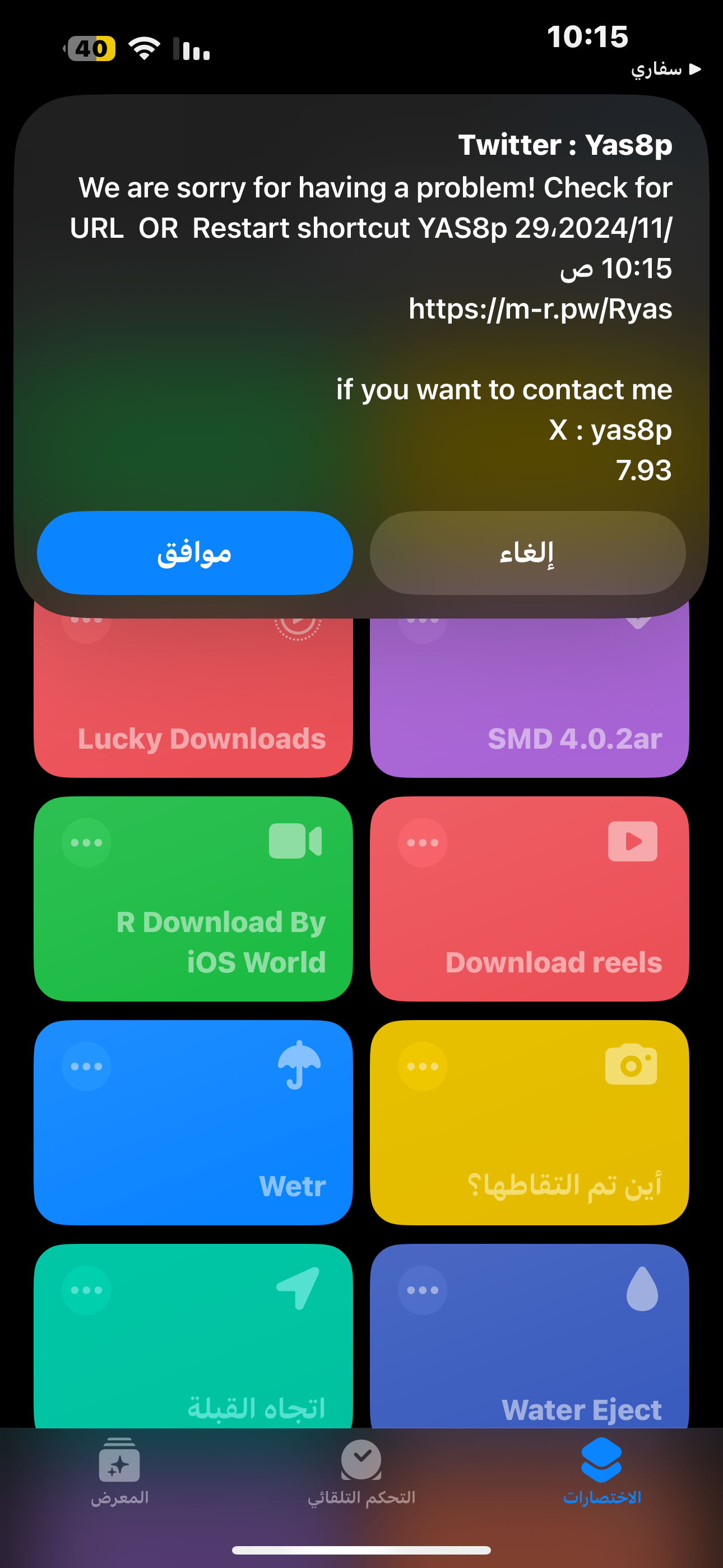Edit اتجاه القبلة via its three-dot button

click(86, 1290)
